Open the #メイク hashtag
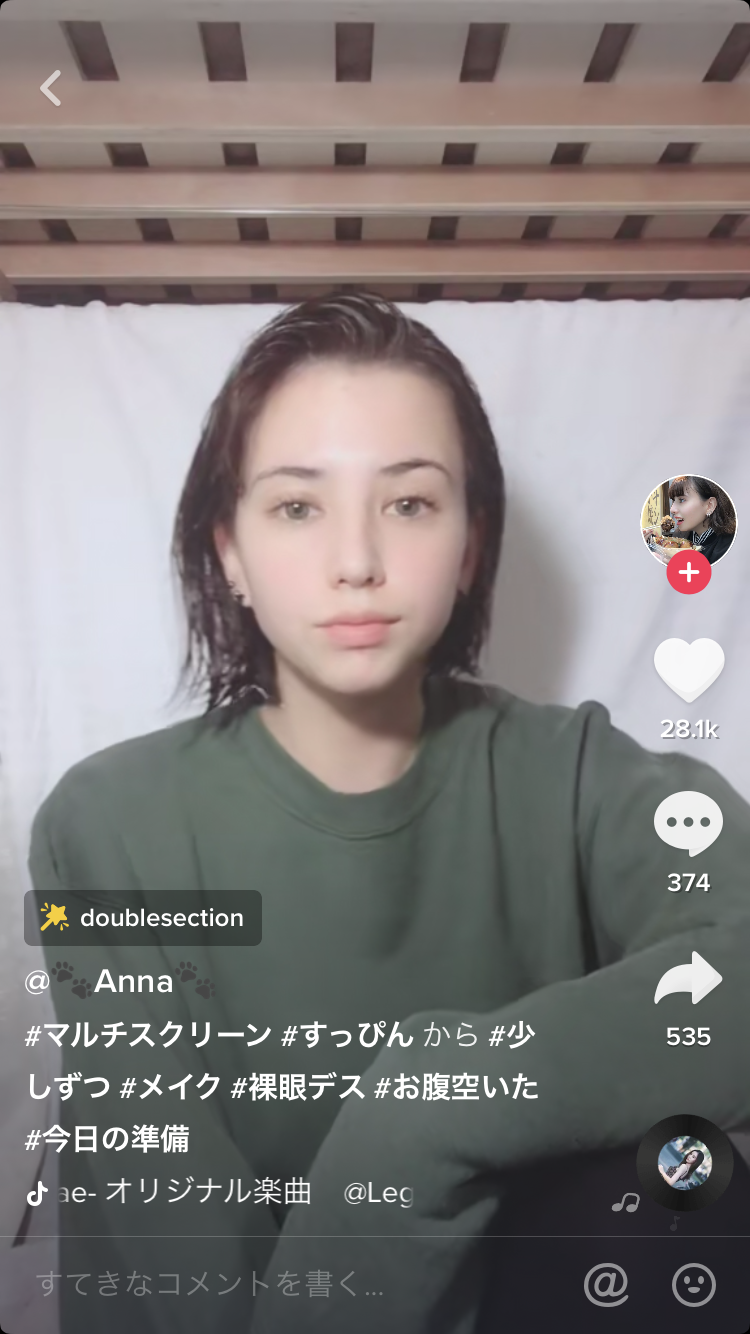 coord(170,1087)
